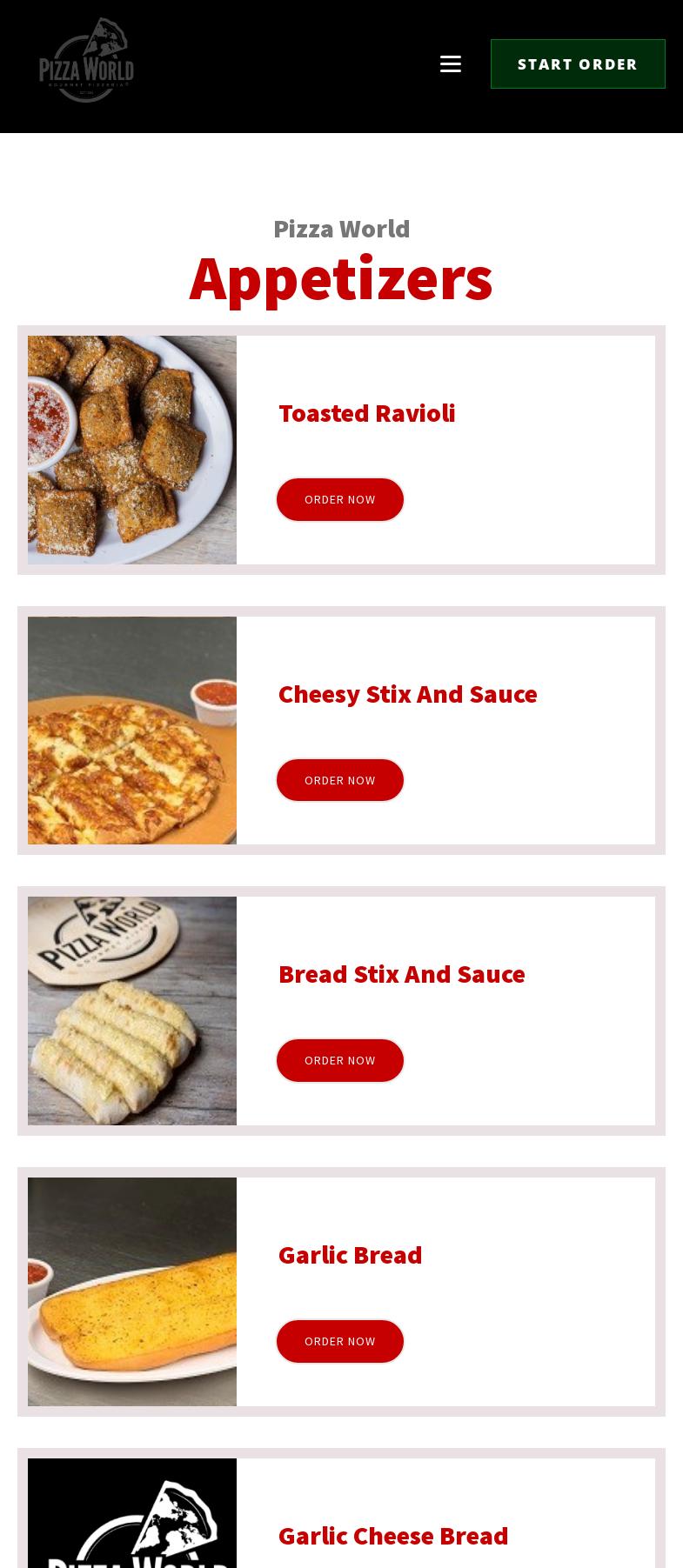Screen dimensions: 683x1568
Task: Click the Garlic Bread photo
Action: (131, 1291)
